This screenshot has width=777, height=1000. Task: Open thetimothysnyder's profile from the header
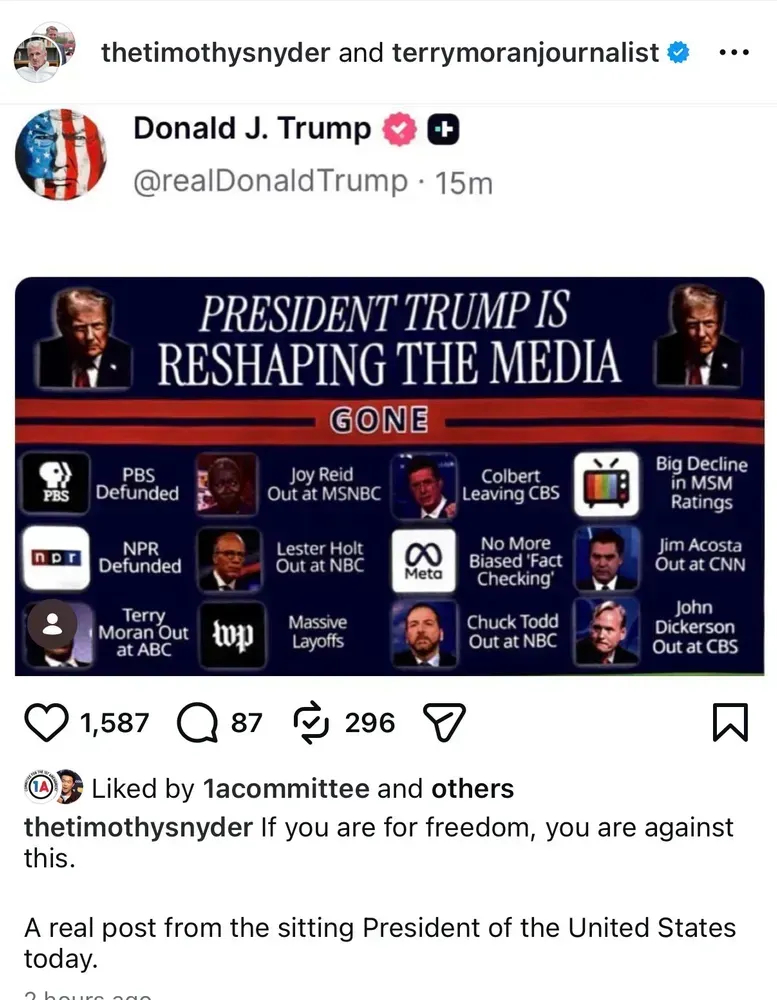pyautogui.click(x=216, y=53)
